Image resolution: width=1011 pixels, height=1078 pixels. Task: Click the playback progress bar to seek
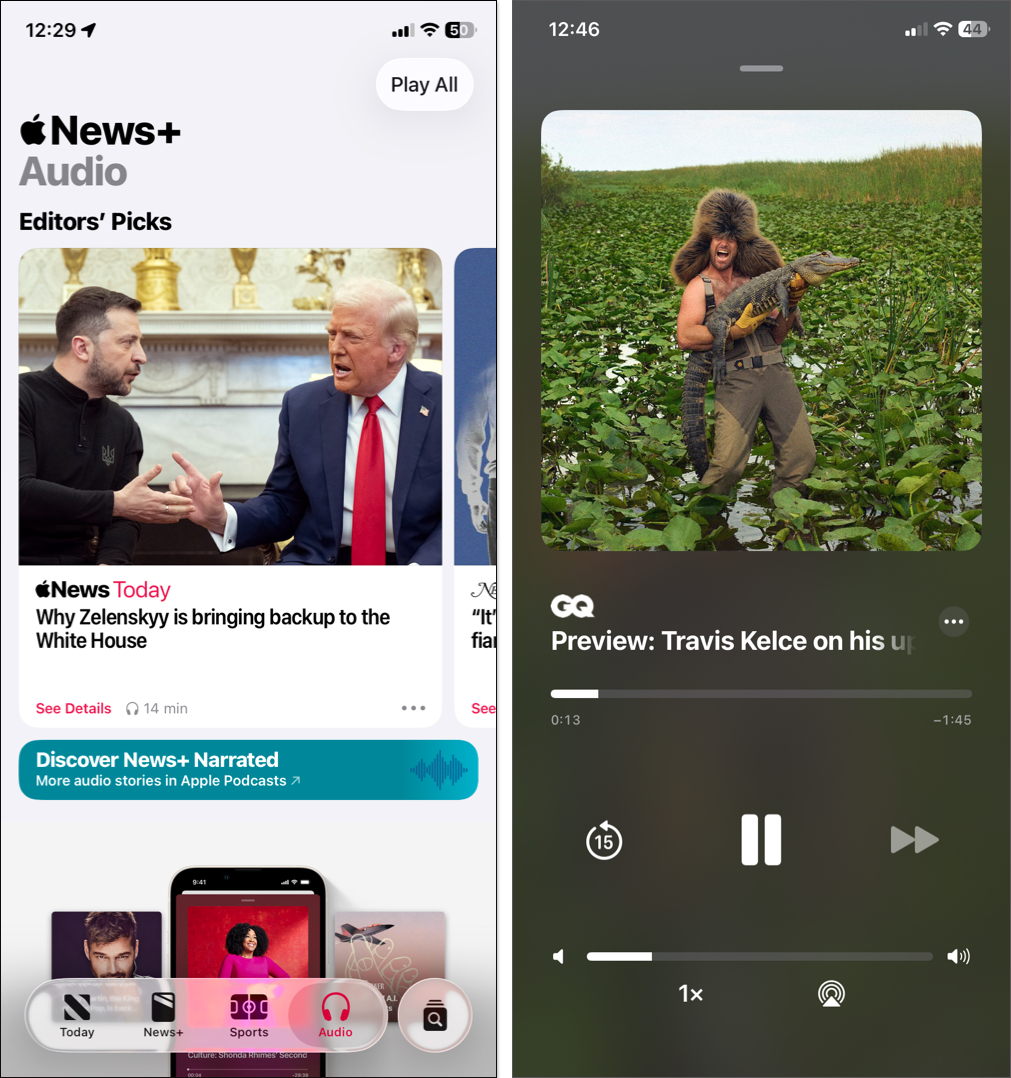tap(760, 693)
